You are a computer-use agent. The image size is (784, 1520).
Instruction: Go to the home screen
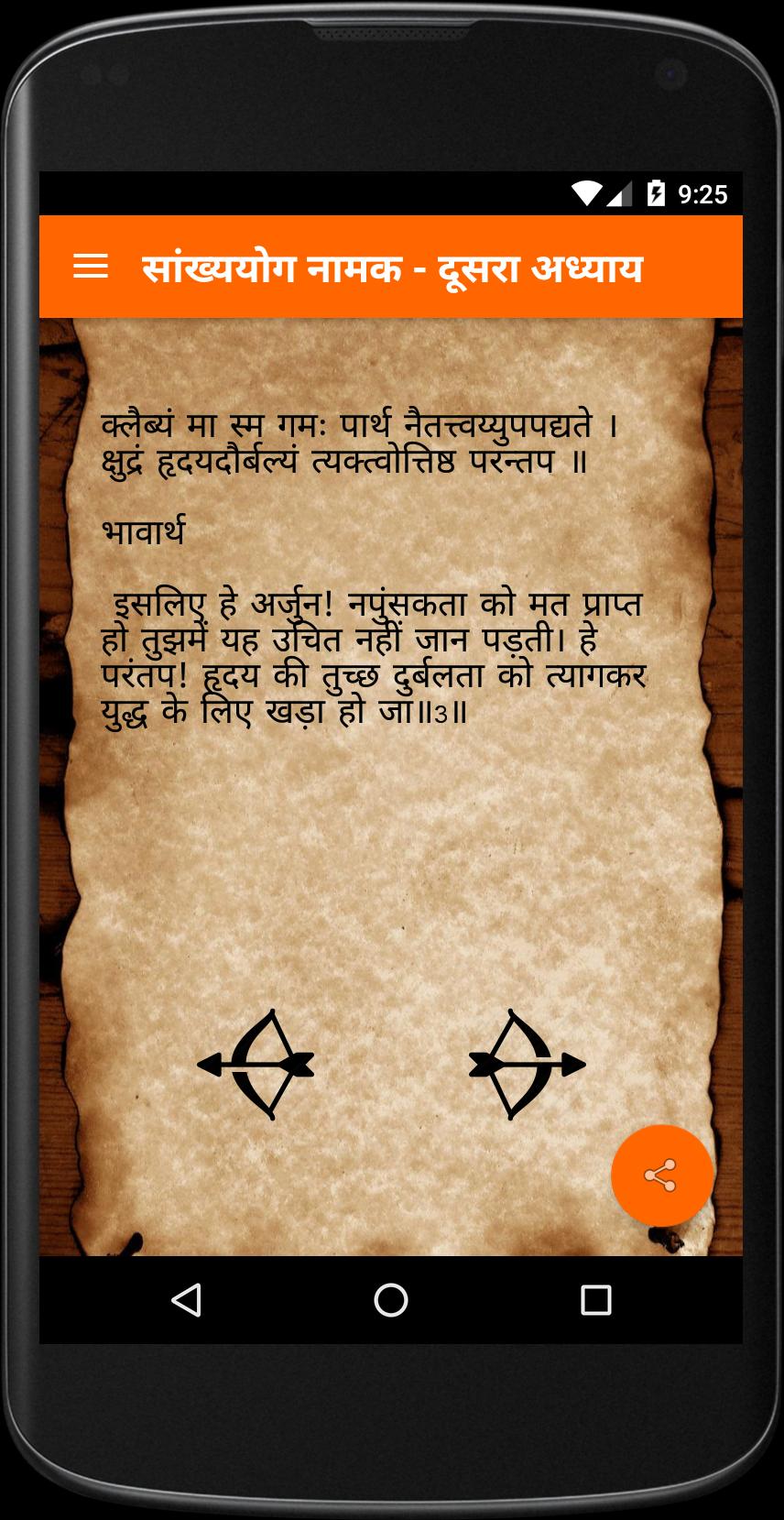391,1299
